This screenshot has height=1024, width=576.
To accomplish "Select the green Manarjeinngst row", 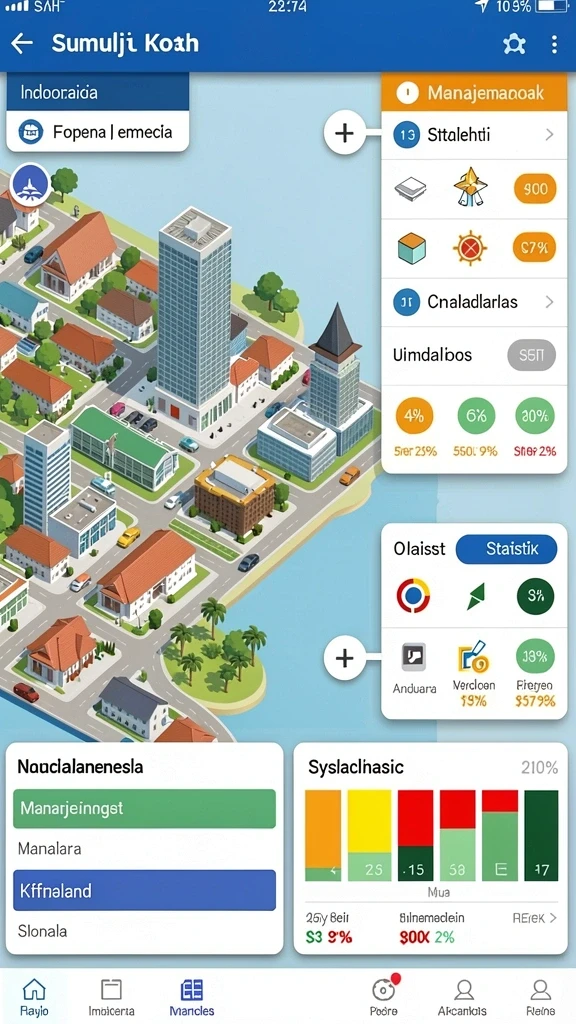I will click(144, 808).
